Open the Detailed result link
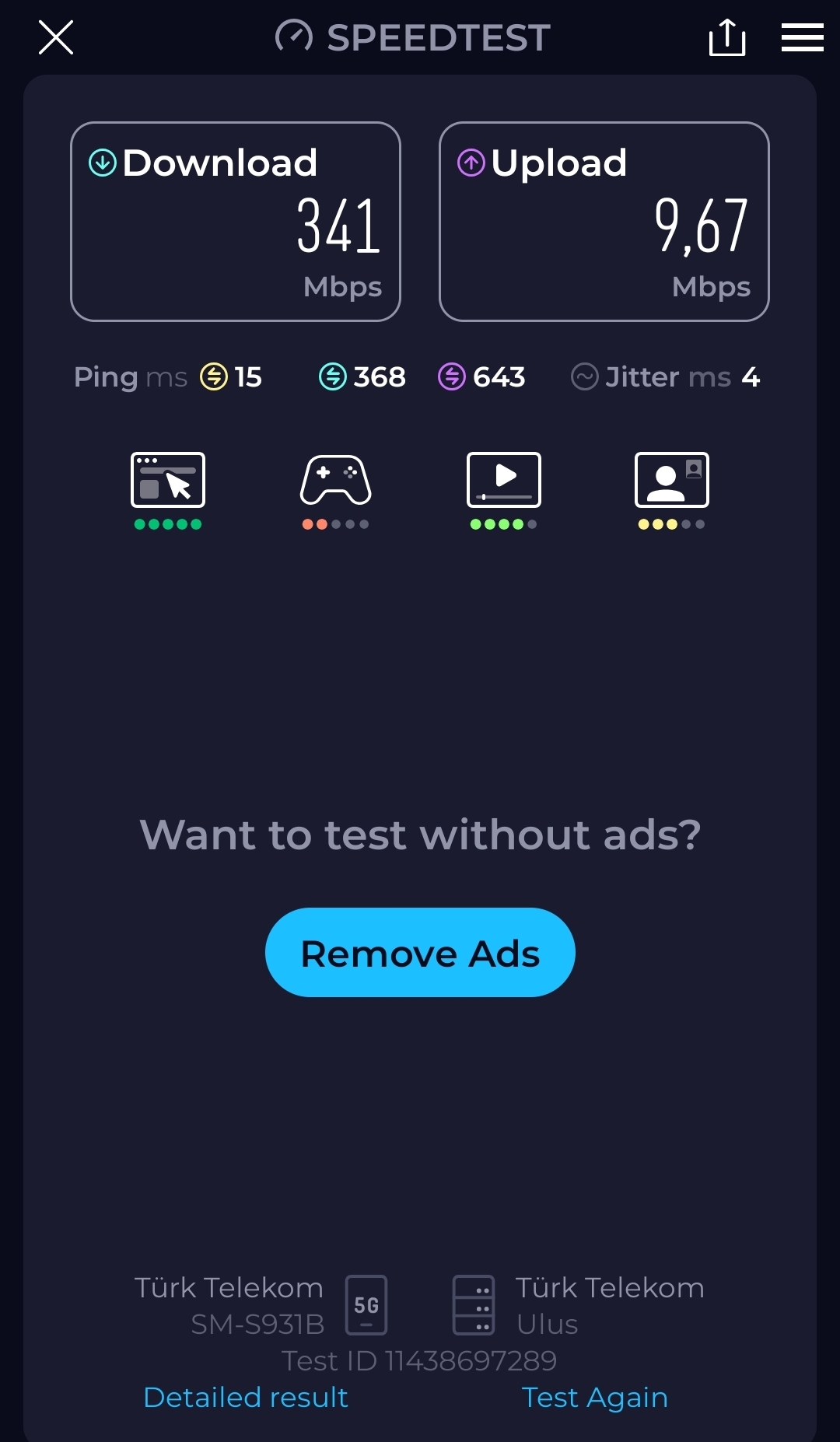The height and width of the screenshot is (1442, 840). coord(246,1398)
